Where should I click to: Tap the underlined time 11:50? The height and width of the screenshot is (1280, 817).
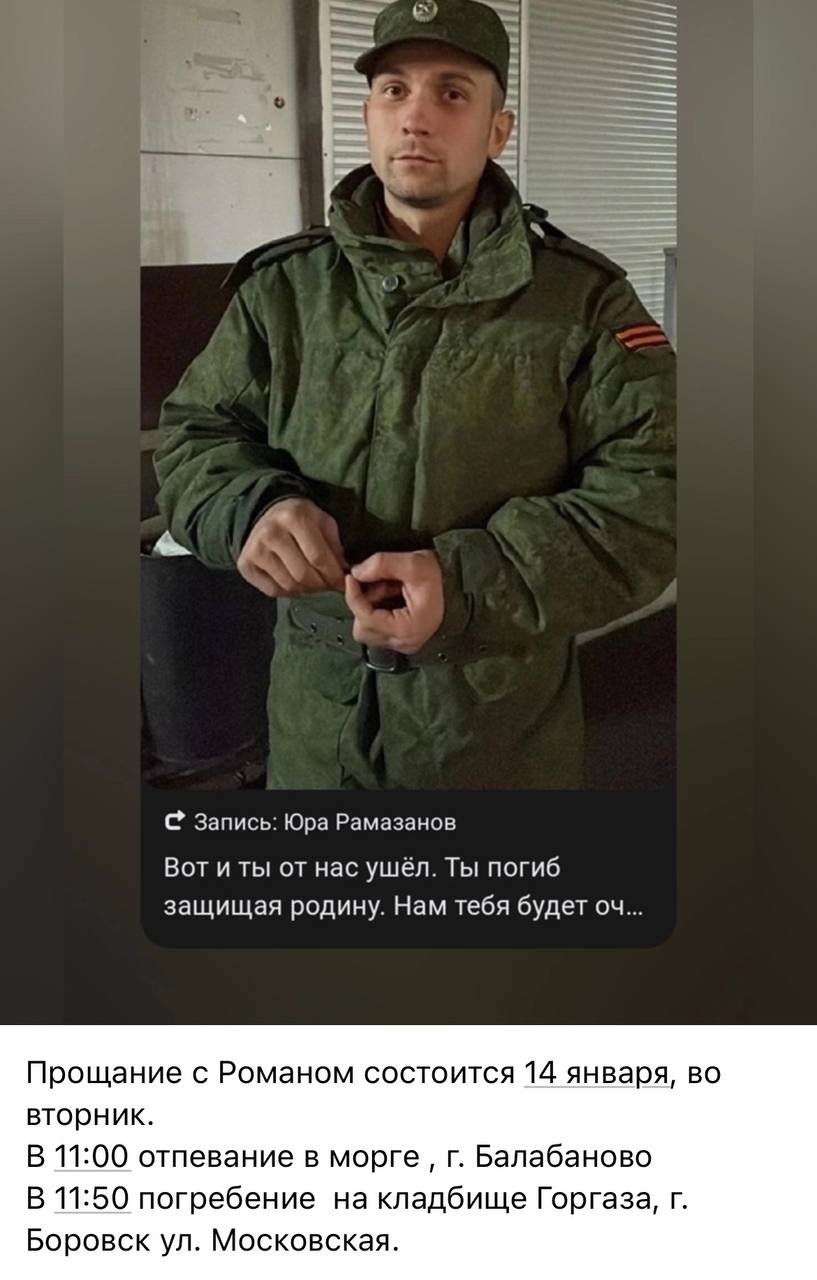pyautogui.click(x=92, y=1199)
